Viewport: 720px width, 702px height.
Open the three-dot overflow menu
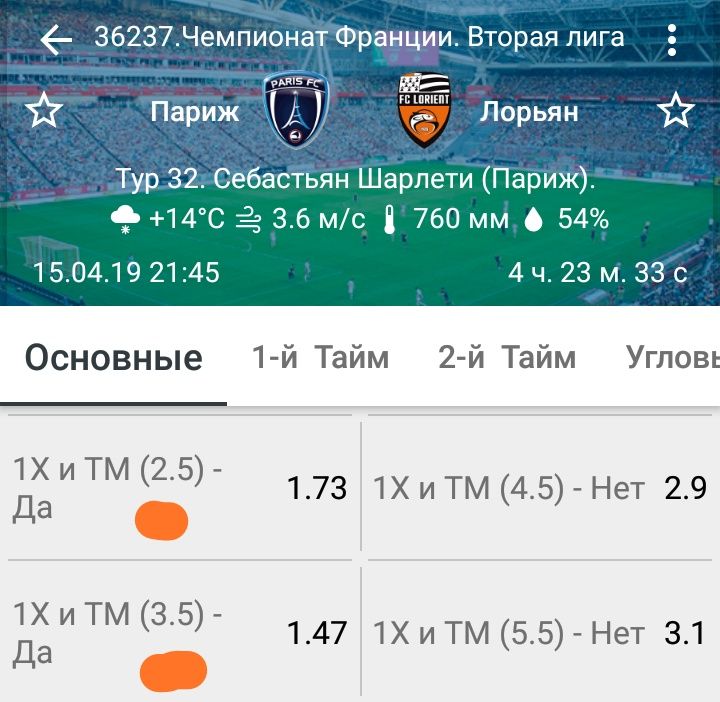pyautogui.click(x=671, y=40)
